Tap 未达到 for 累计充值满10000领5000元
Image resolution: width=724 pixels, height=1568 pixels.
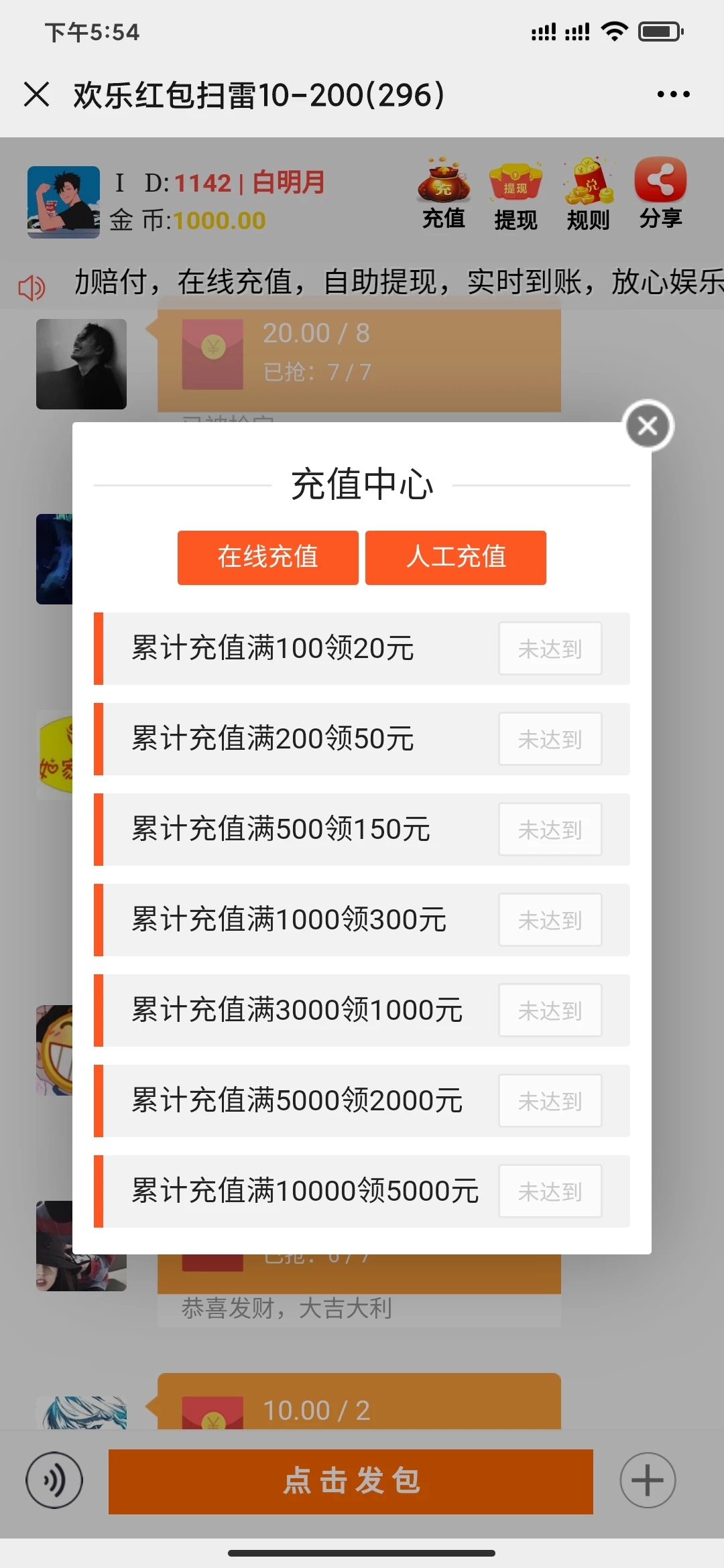click(x=550, y=1191)
